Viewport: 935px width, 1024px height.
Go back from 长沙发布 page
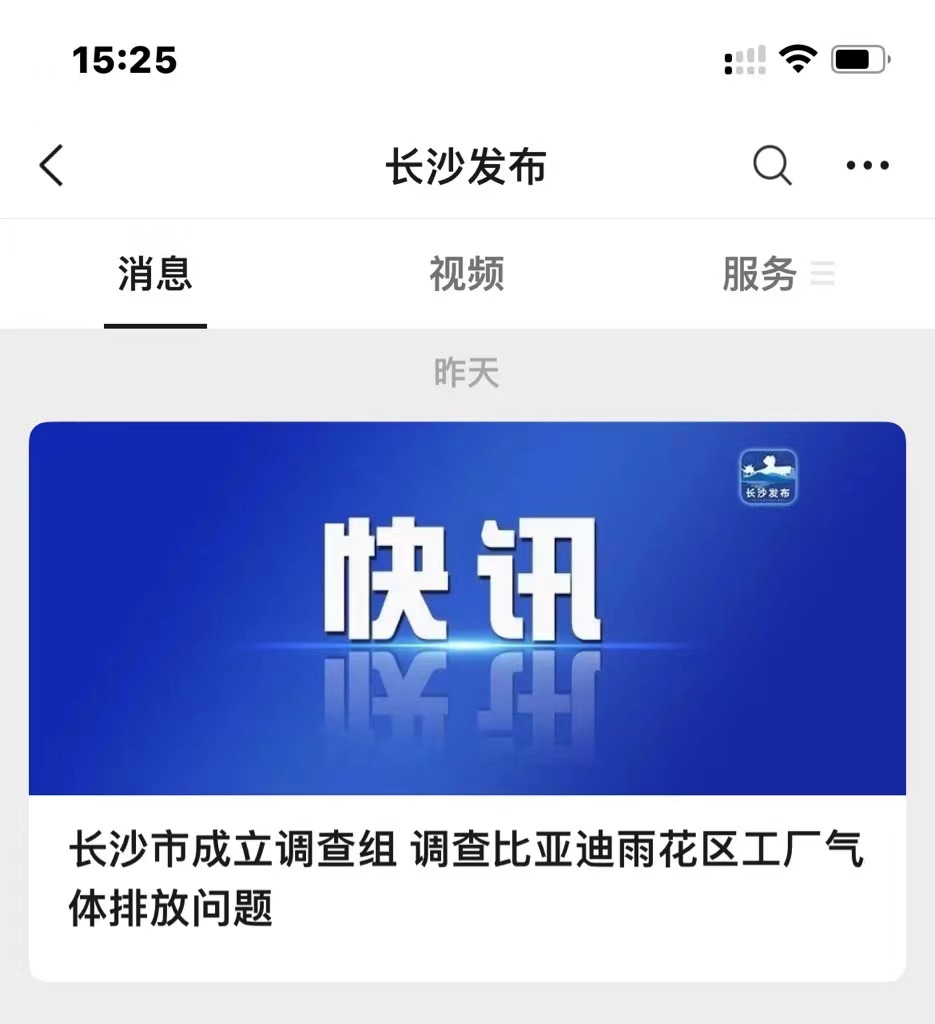pyautogui.click(x=52, y=166)
